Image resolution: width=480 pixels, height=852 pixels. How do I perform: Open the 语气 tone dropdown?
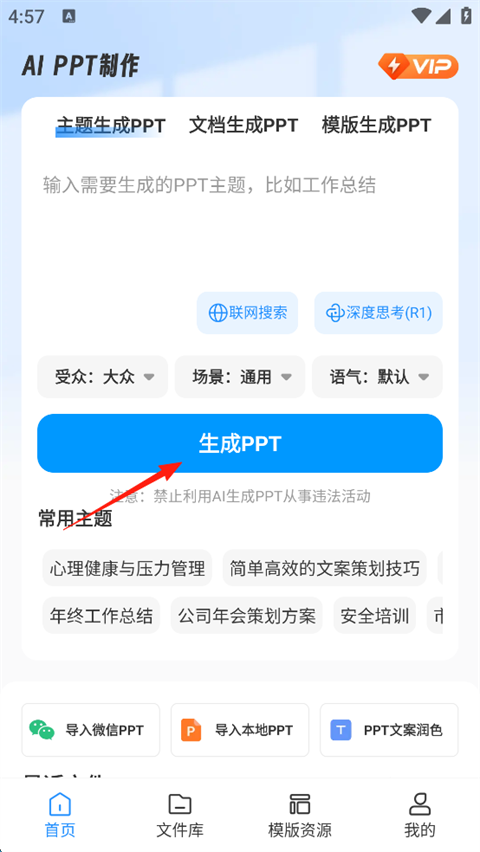[377, 377]
